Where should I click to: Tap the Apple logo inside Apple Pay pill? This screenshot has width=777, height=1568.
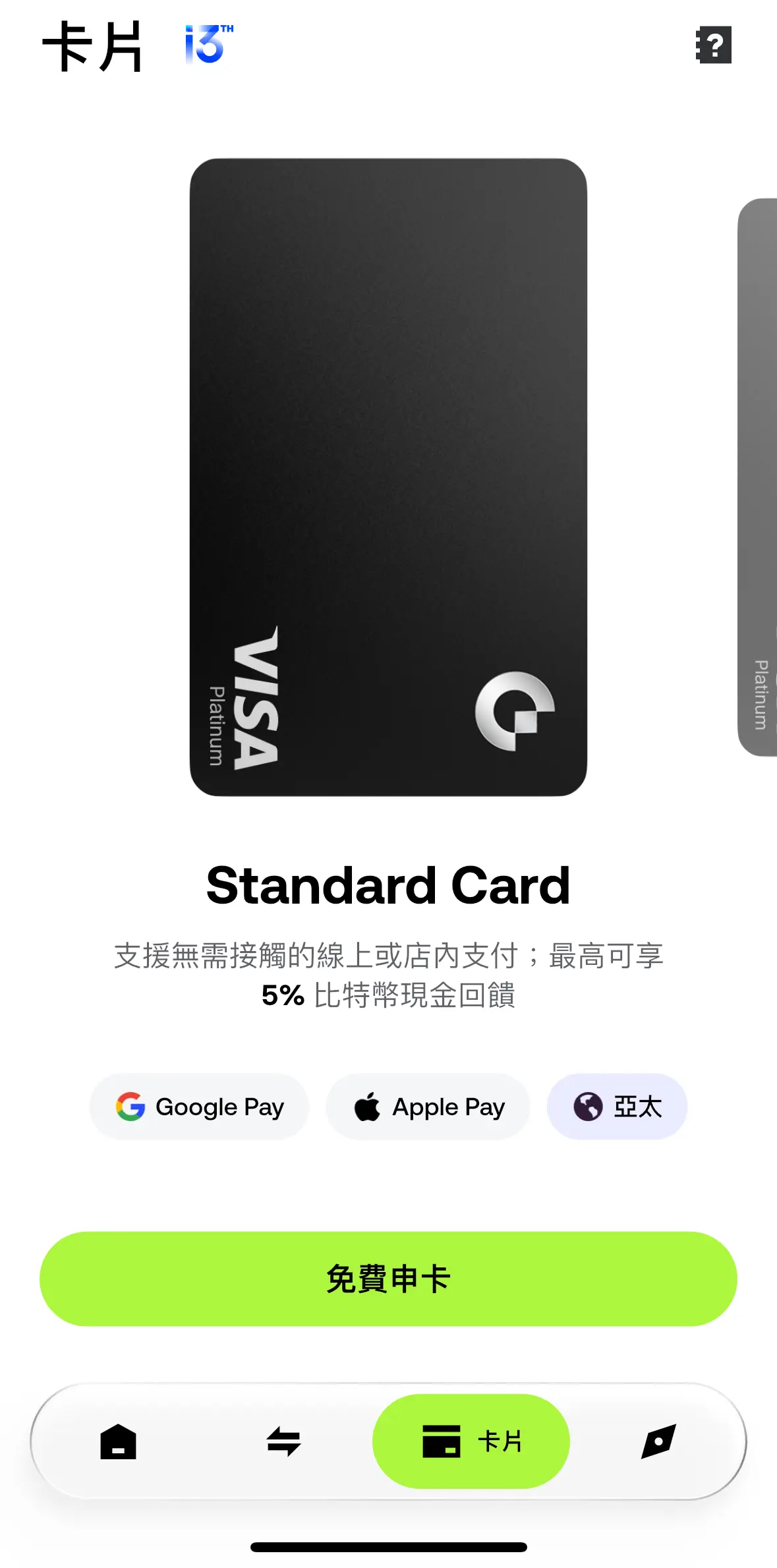click(x=369, y=1107)
